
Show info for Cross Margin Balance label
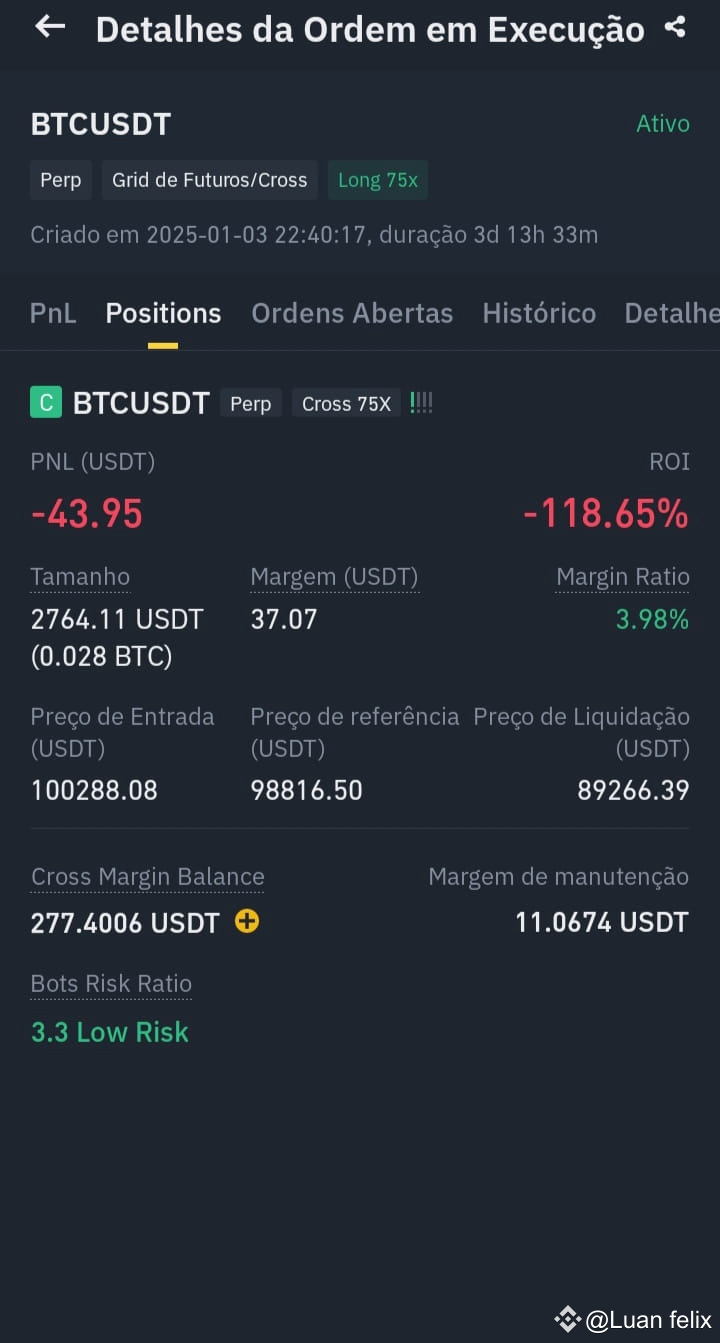[148, 877]
